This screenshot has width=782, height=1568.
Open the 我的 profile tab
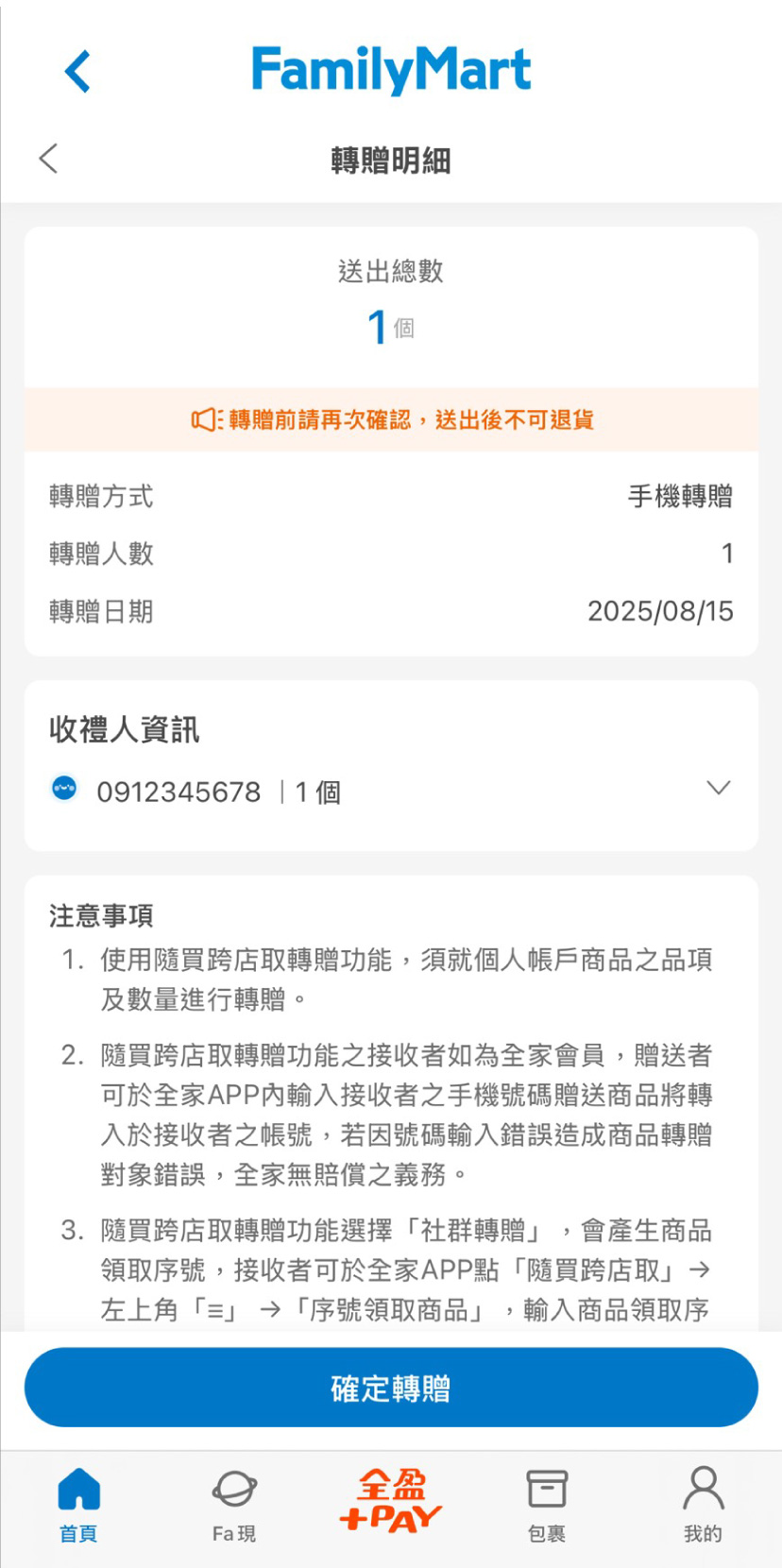tap(703, 1505)
